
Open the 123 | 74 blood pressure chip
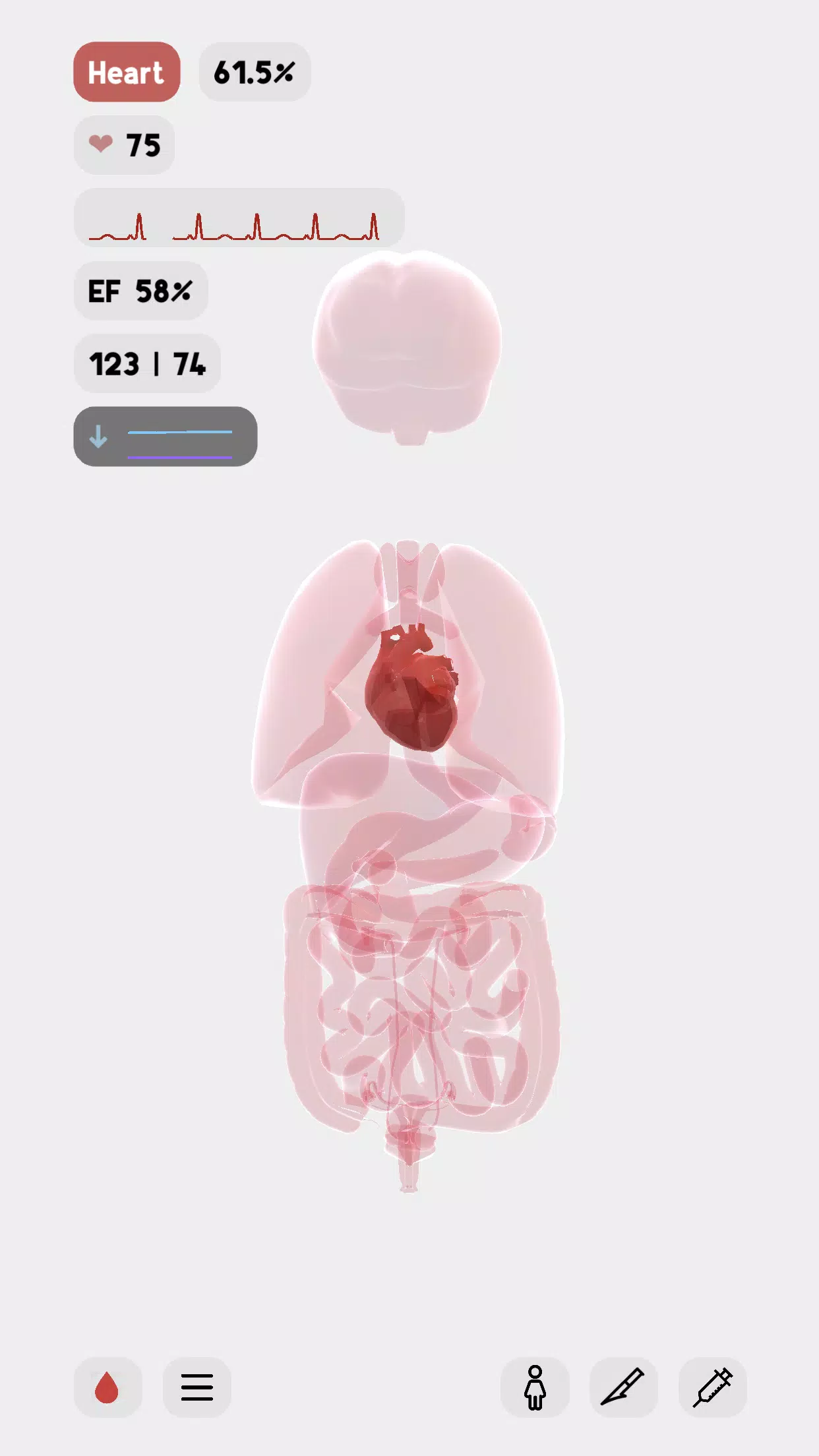[x=147, y=364]
